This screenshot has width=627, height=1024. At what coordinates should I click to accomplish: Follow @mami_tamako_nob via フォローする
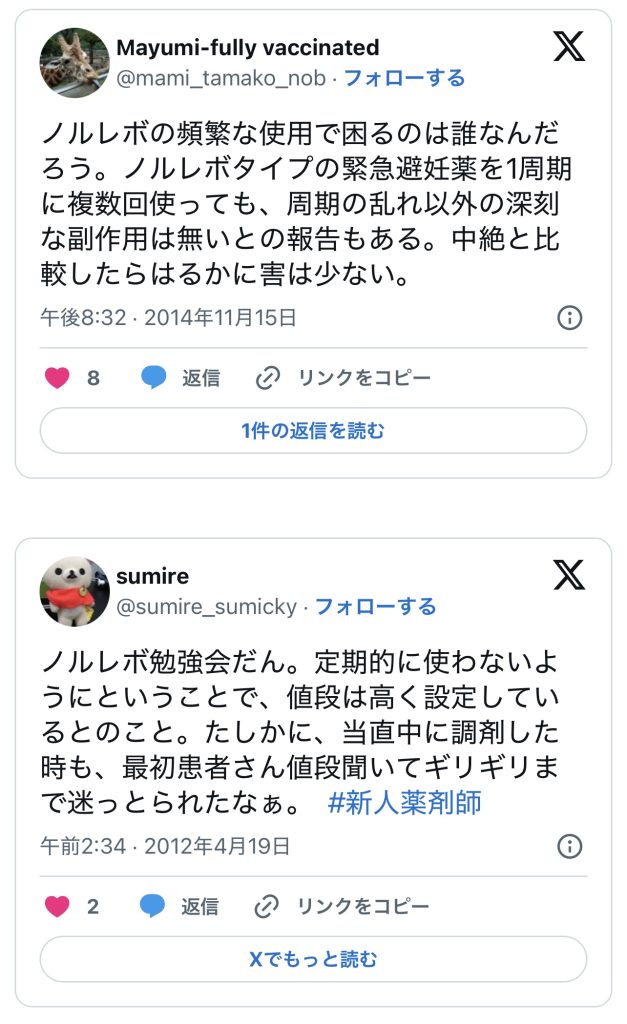(404, 78)
